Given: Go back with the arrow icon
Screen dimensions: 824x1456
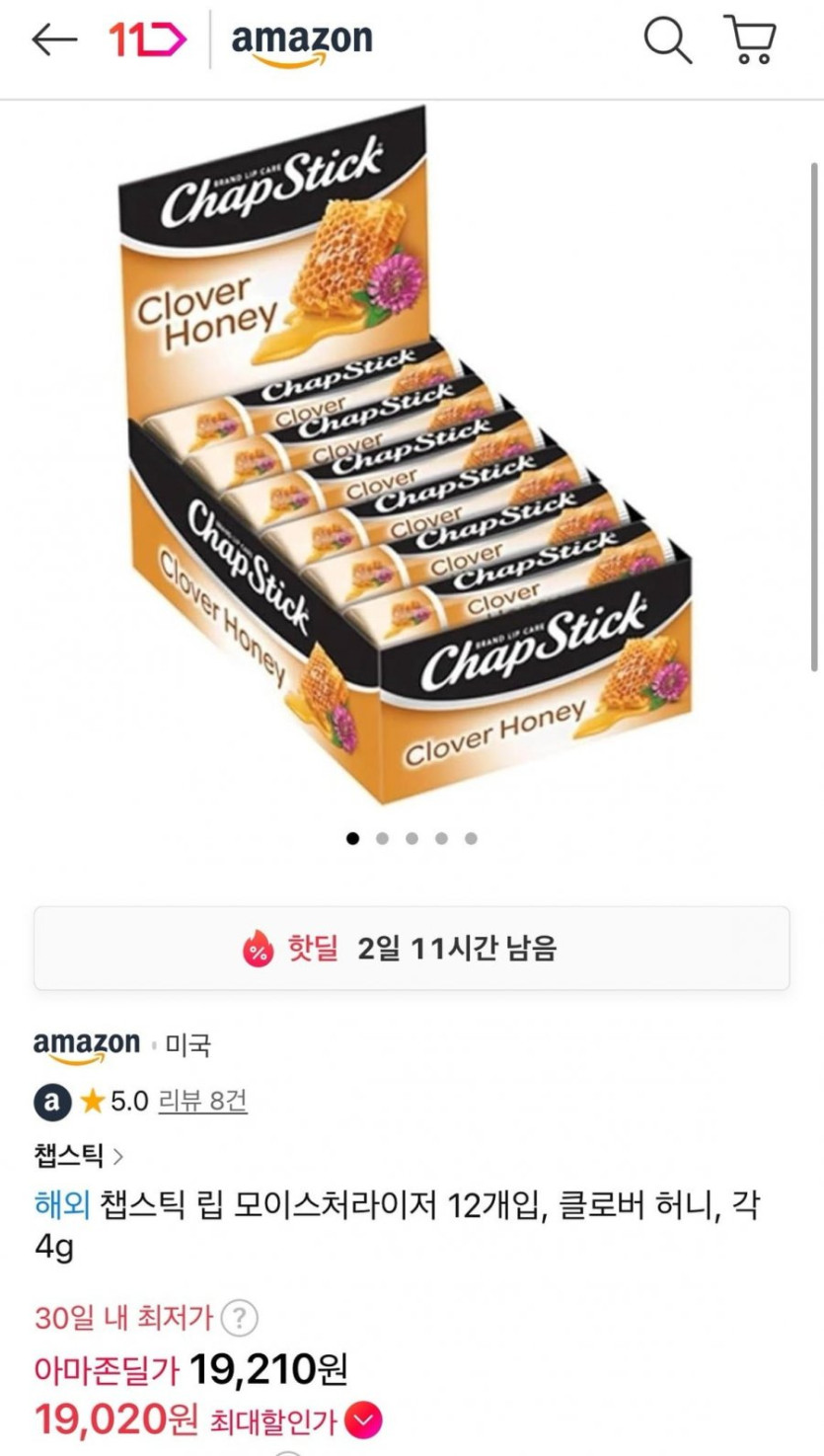Looking at the screenshot, I should coord(54,39).
